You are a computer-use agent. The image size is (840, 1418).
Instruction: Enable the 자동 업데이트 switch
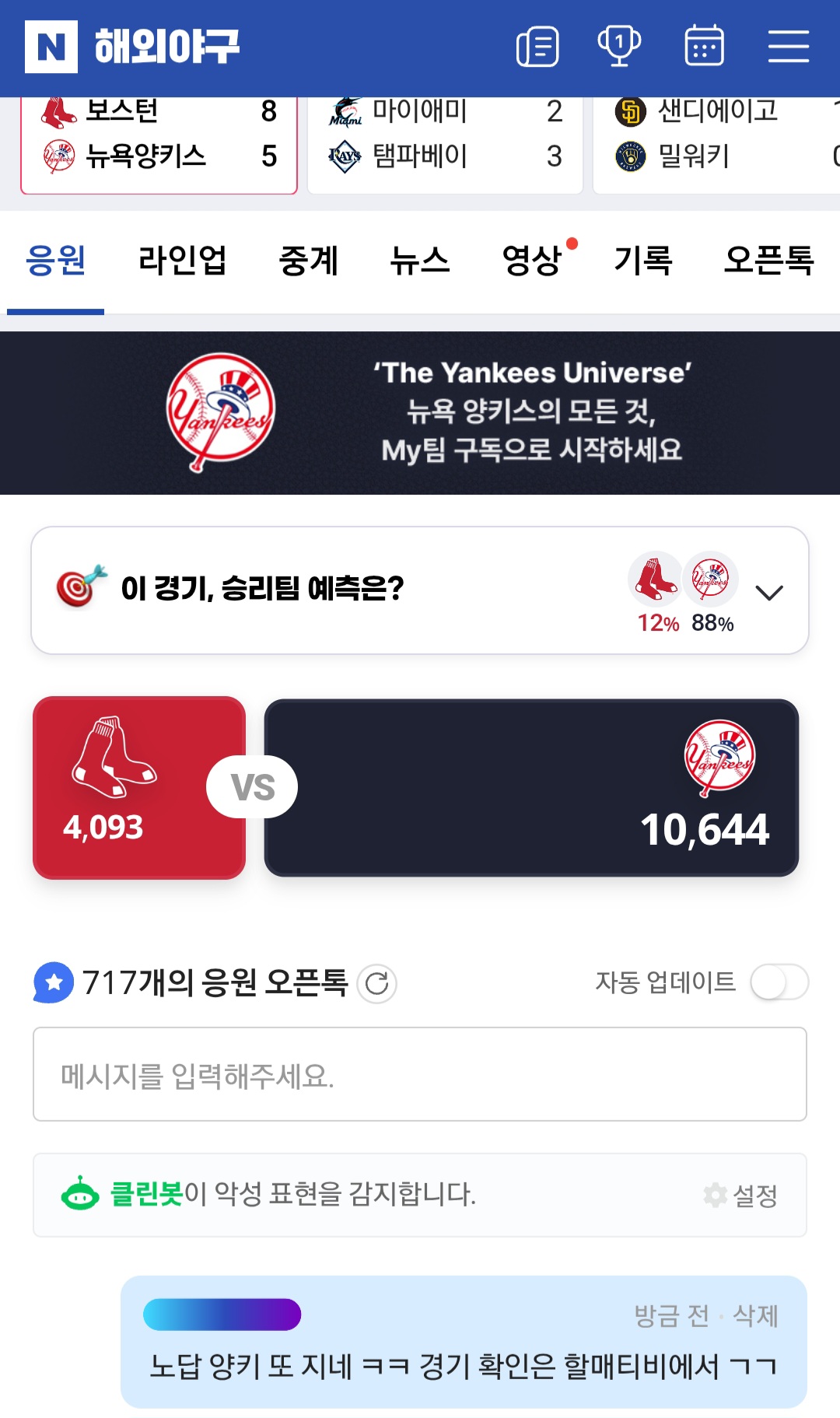[x=779, y=982]
